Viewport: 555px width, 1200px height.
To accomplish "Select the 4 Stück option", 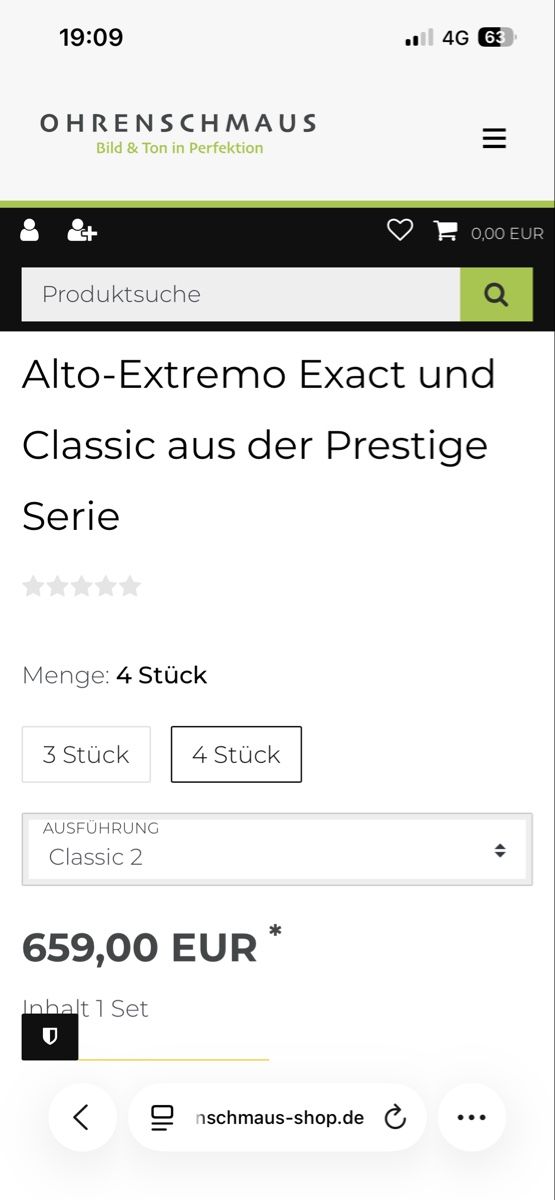I will 236,754.
